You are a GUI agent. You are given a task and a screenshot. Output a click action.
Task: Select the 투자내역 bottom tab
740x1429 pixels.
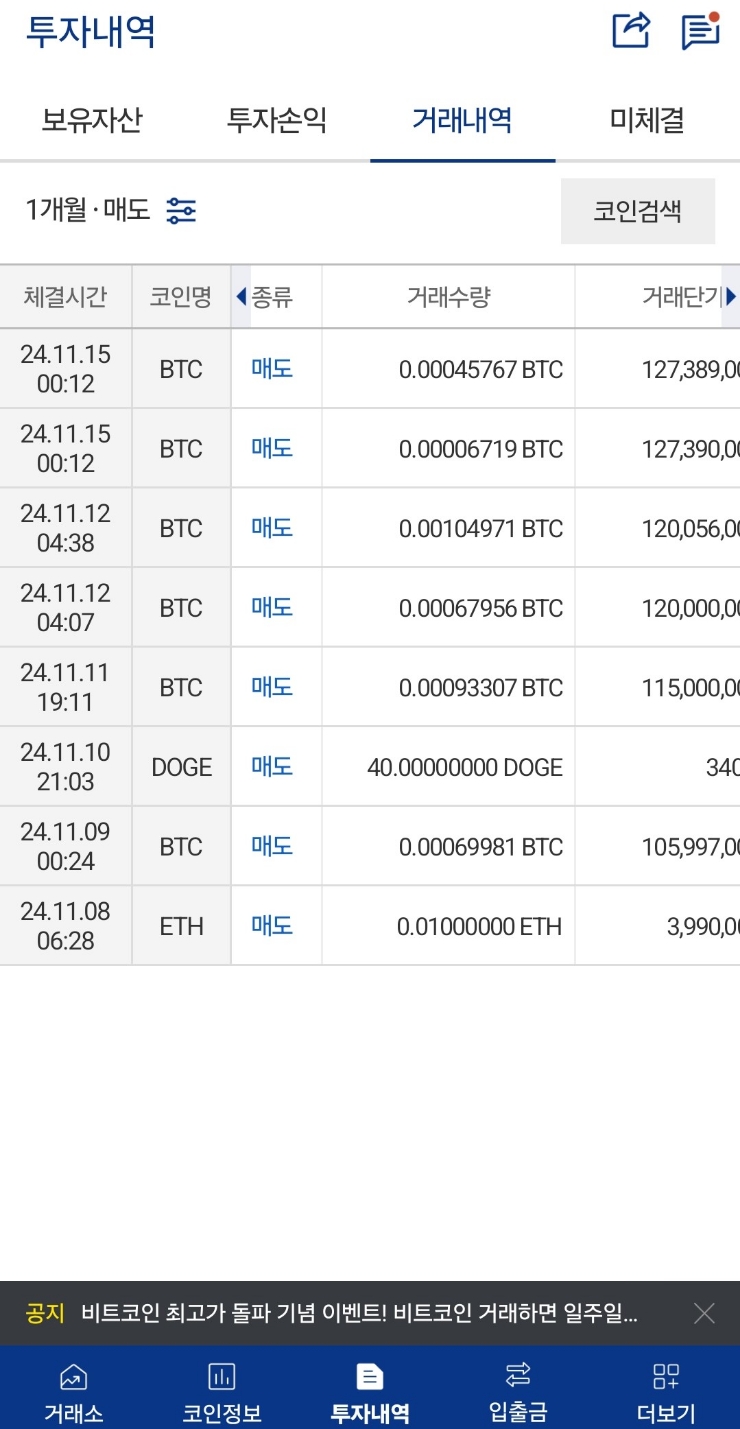tap(370, 1392)
